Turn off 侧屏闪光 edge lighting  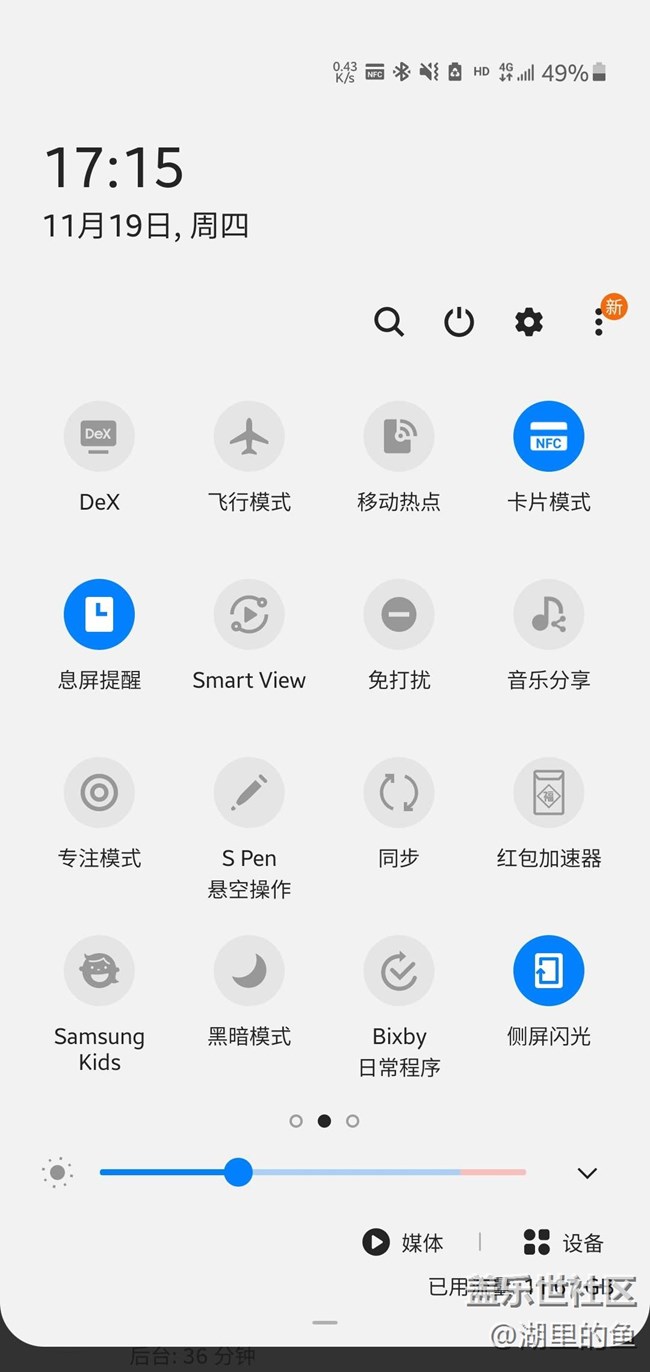tap(549, 970)
